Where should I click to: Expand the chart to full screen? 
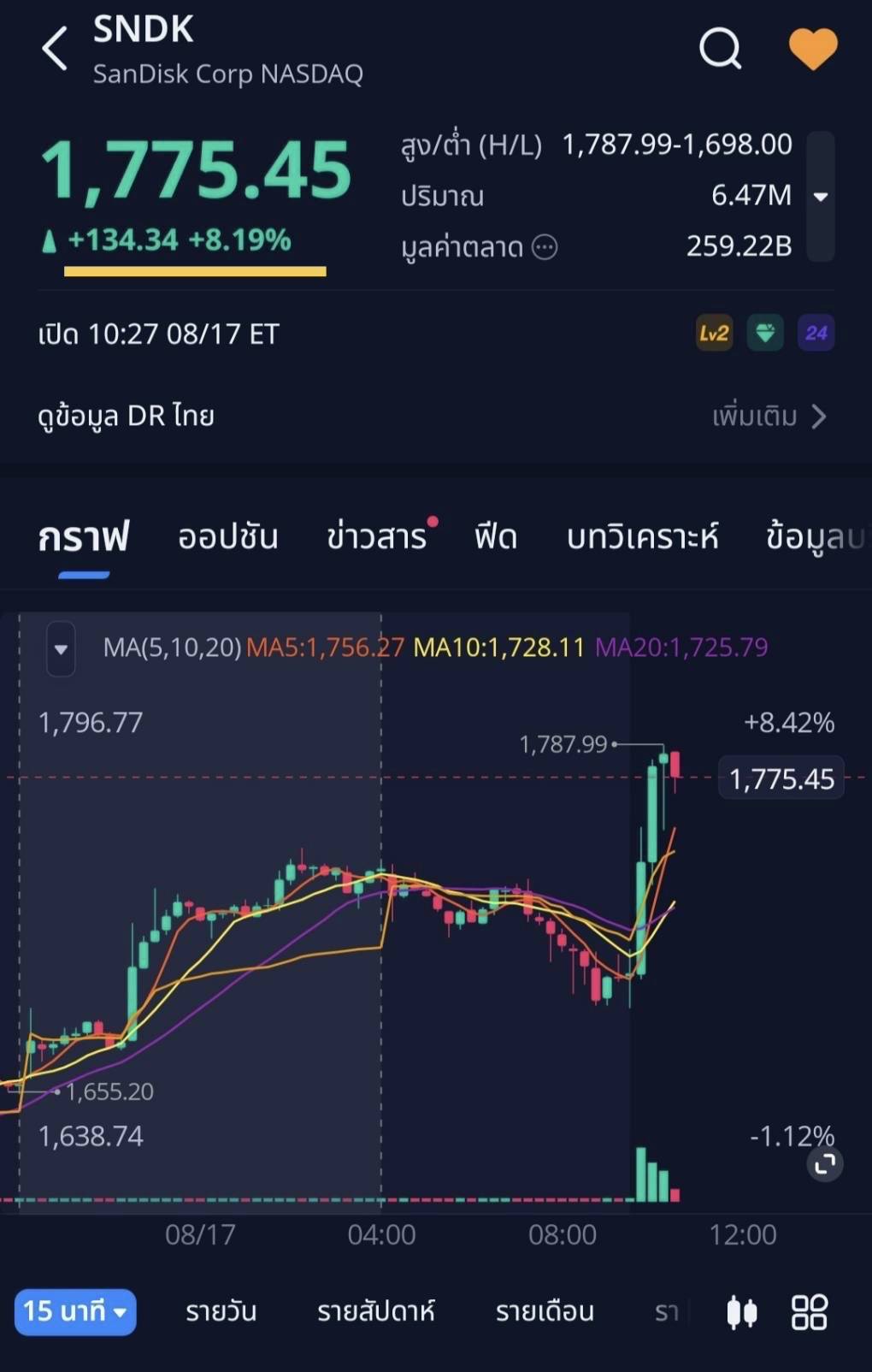click(x=825, y=1164)
